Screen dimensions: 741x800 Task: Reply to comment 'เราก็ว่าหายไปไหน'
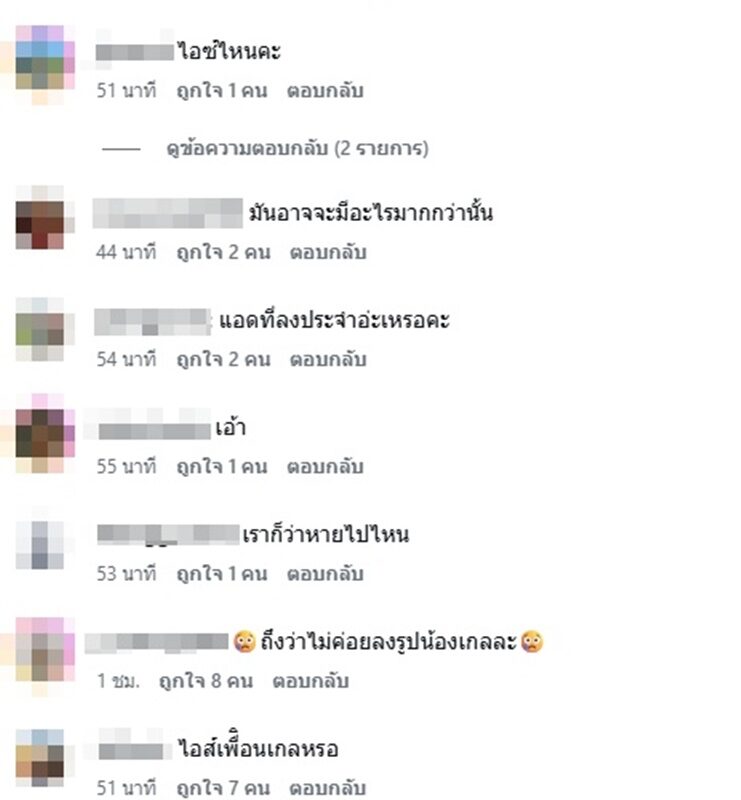[x=325, y=574]
